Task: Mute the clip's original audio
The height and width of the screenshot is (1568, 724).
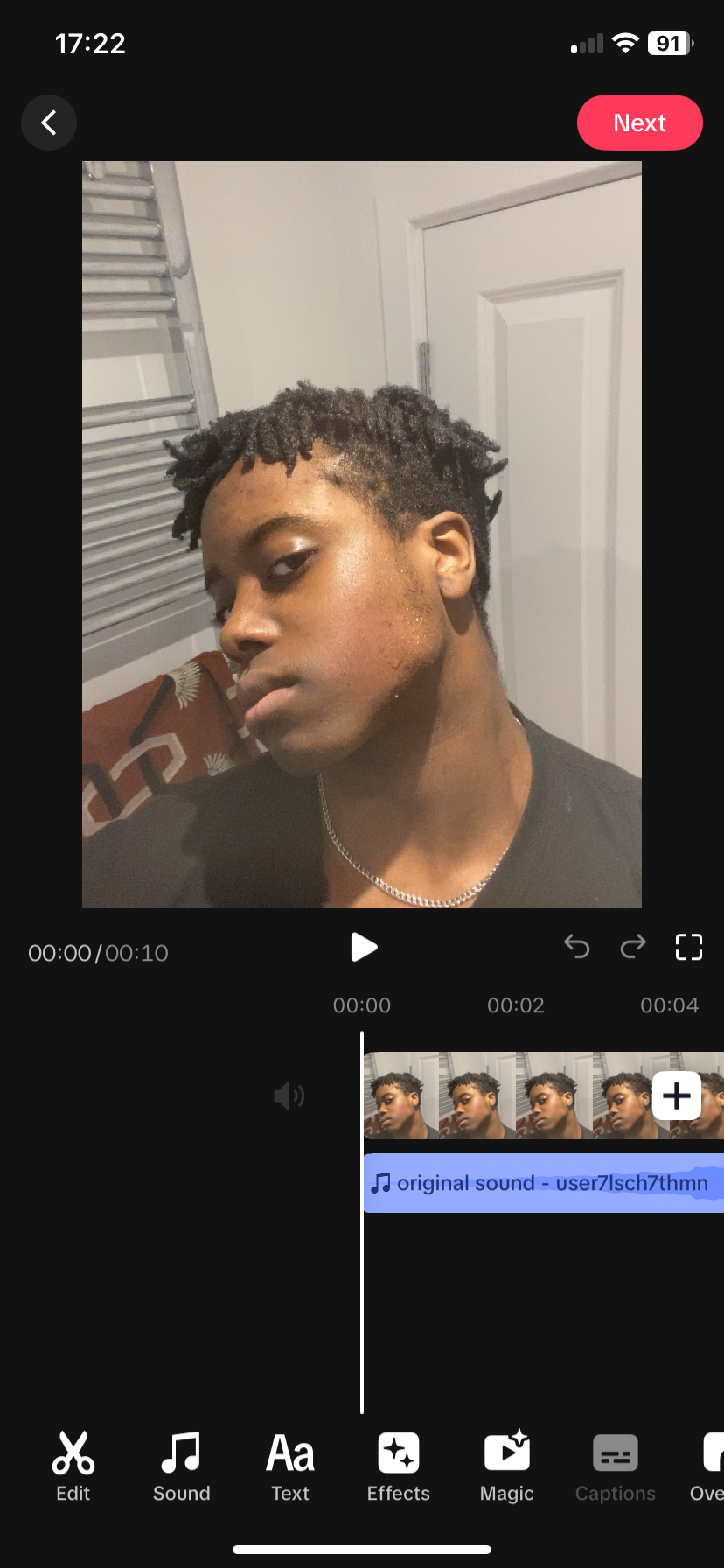Action: click(x=289, y=1095)
